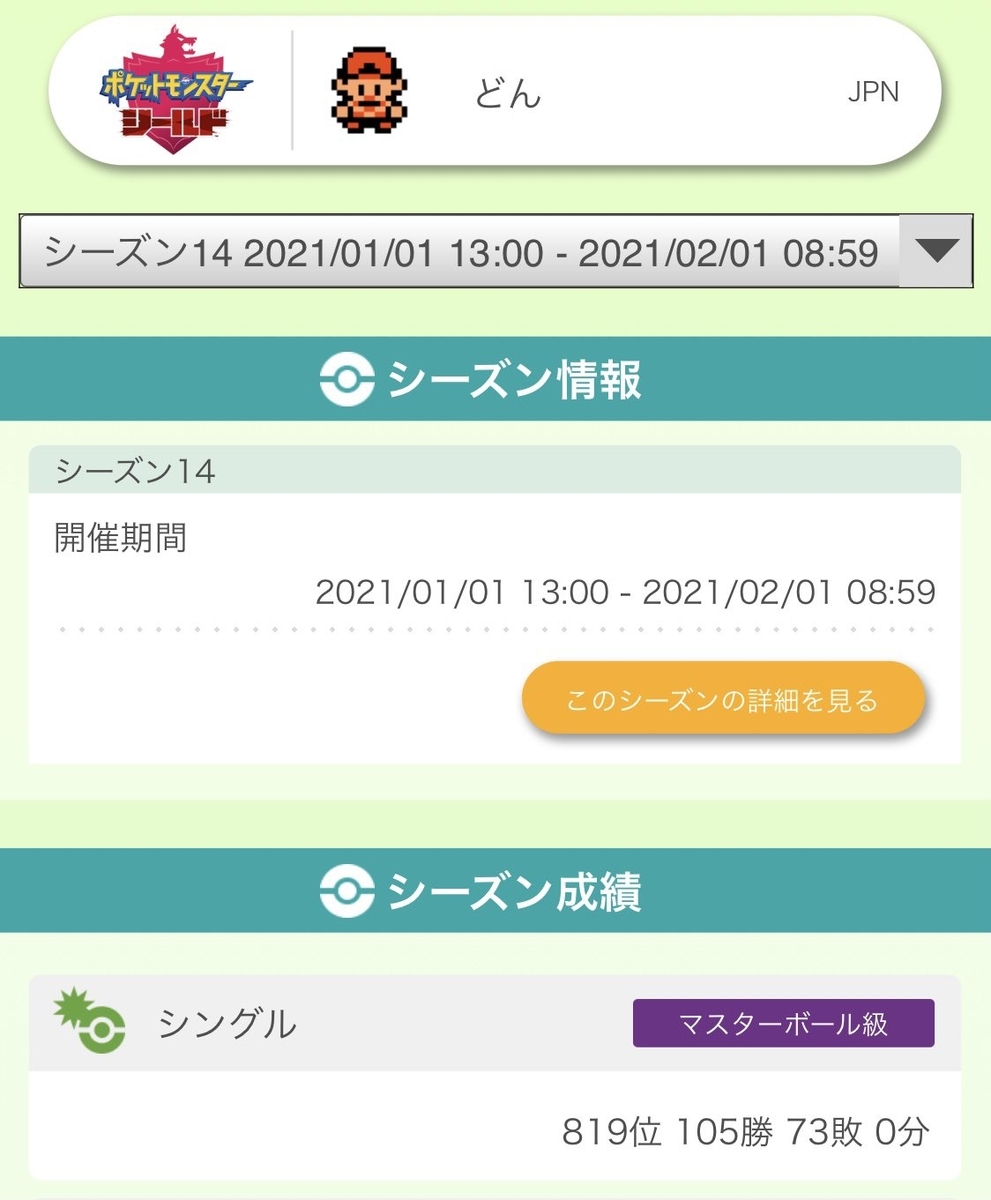Click the white profile header banner
991x1200 pixels.
coord(495,90)
